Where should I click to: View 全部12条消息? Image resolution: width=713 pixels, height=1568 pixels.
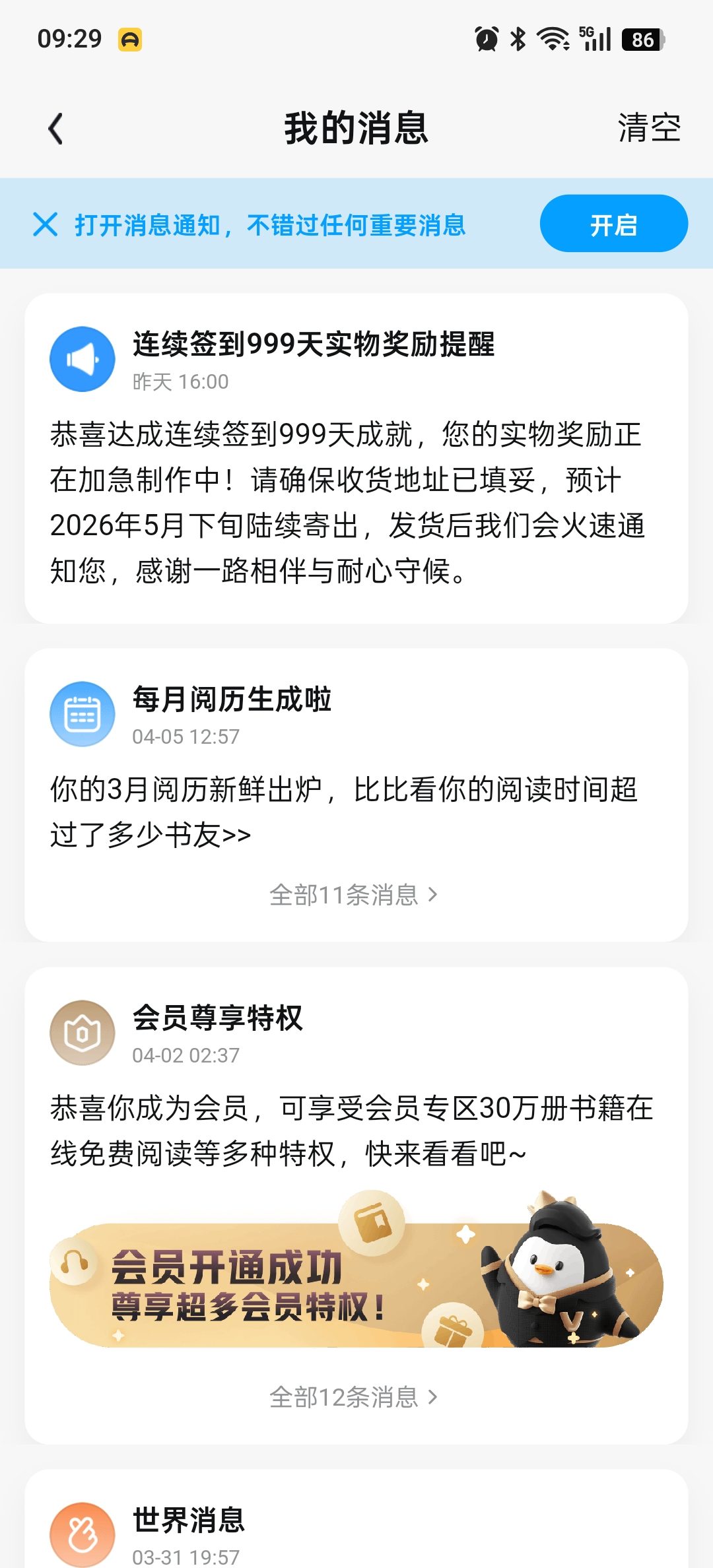tap(354, 1397)
